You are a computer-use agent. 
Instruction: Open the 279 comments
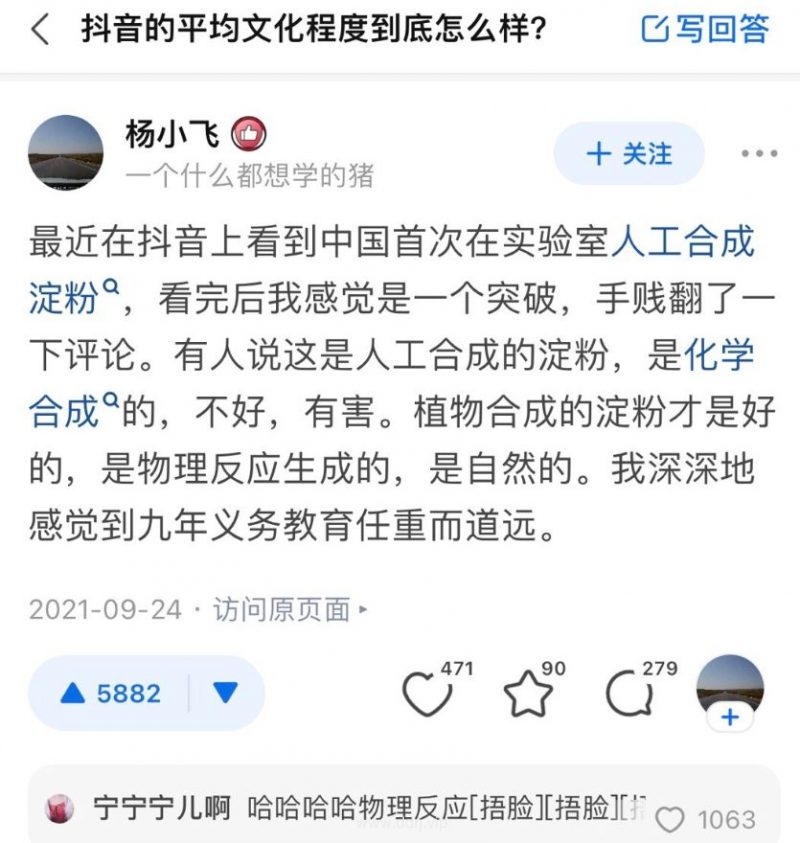(x=630, y=693)
